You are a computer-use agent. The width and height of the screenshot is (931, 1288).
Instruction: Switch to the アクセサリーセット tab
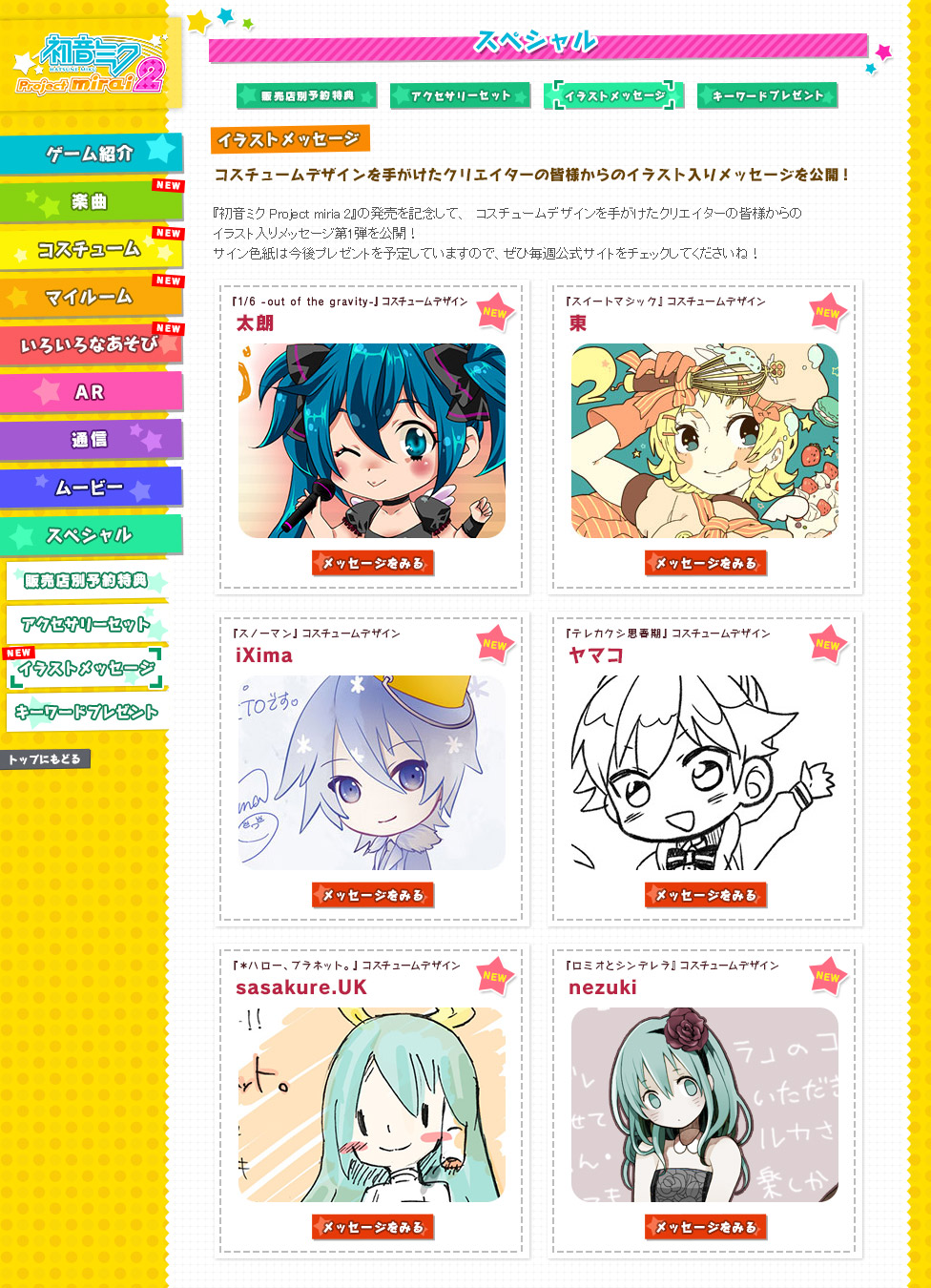tap(460, 95)
